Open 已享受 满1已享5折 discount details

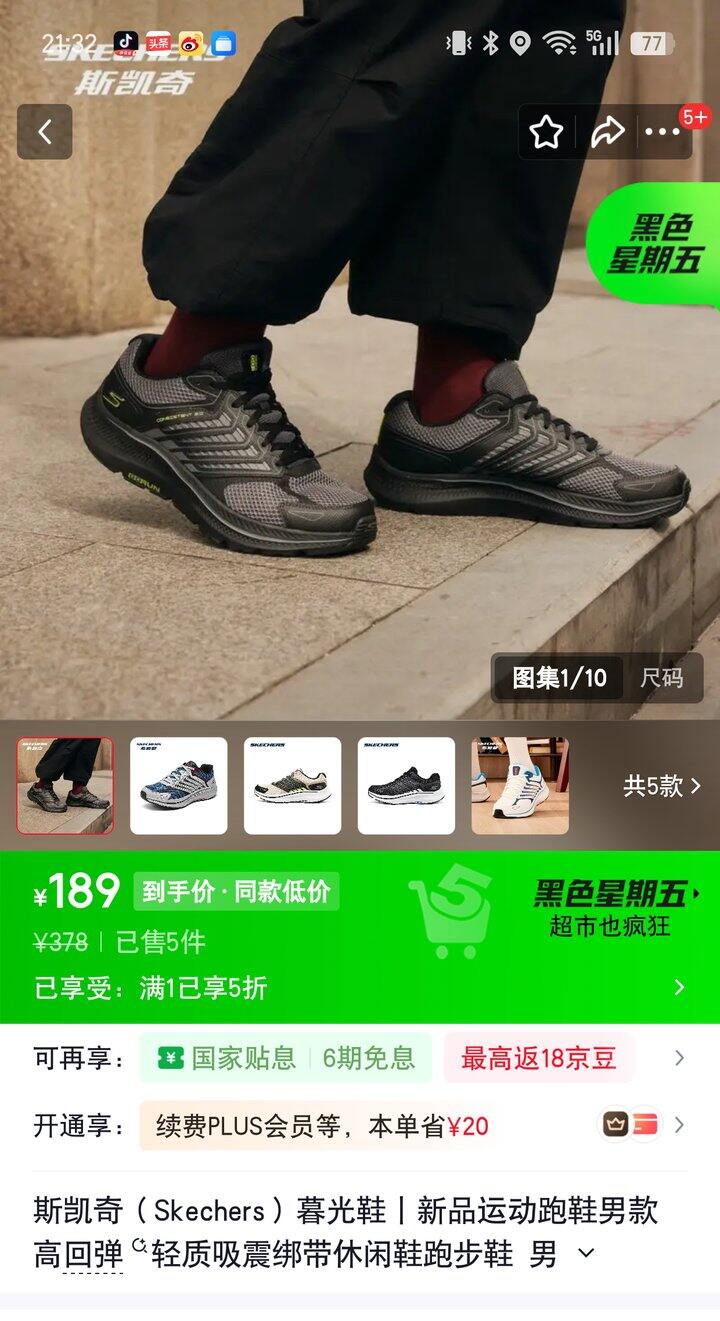[x=360, y=988]
